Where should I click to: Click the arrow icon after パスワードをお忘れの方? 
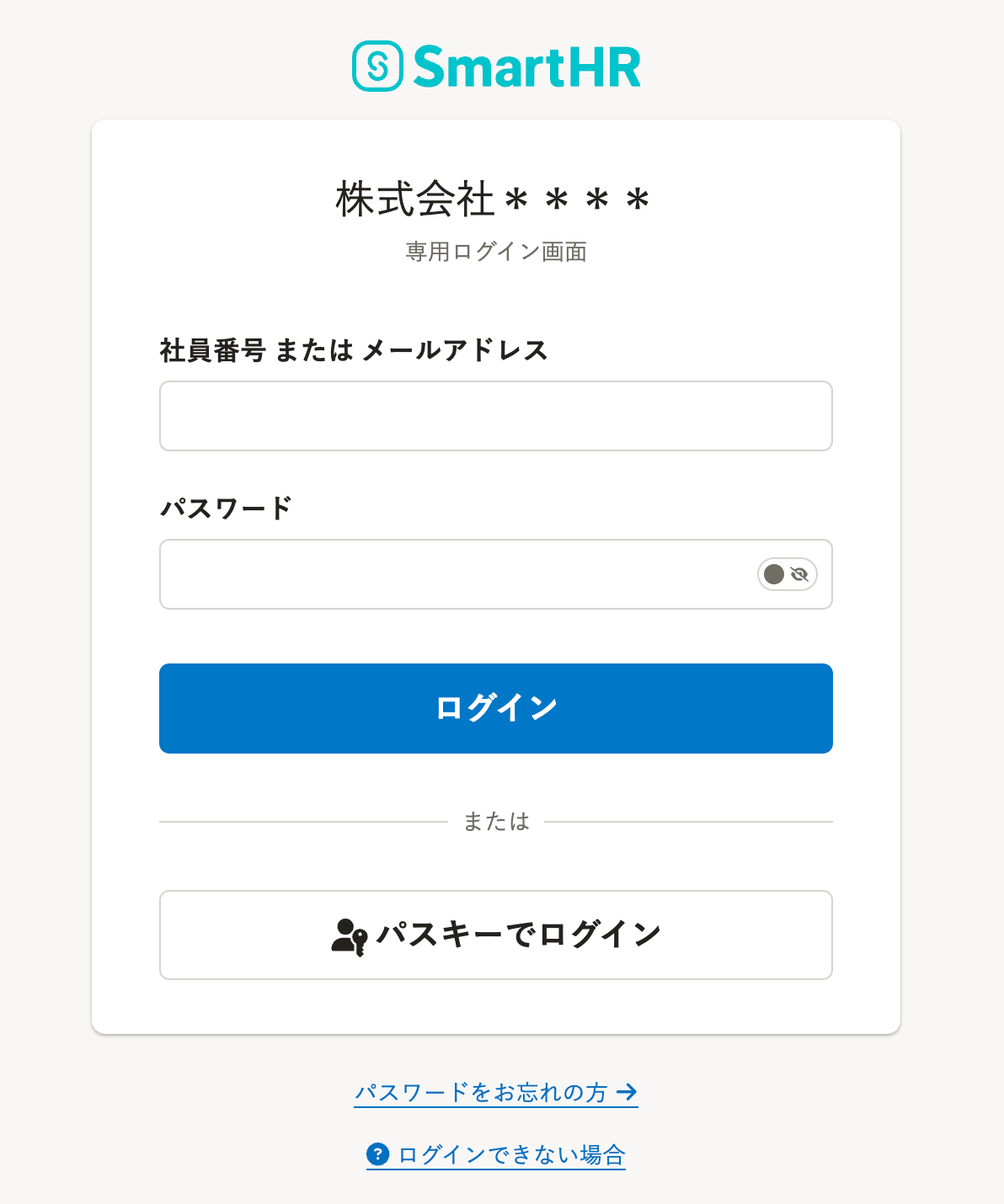point(627,1092)
